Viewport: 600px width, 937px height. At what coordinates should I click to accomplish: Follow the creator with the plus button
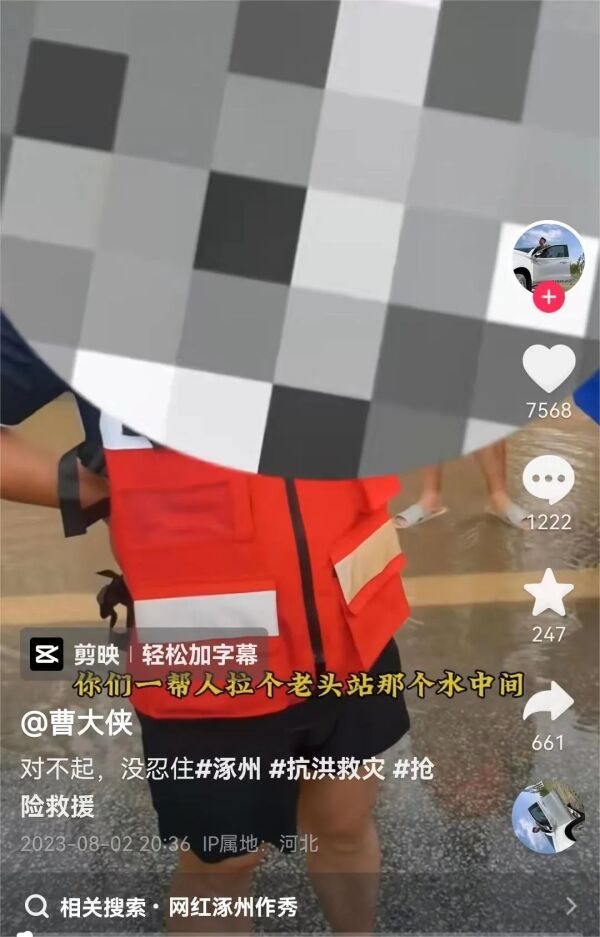548,297
